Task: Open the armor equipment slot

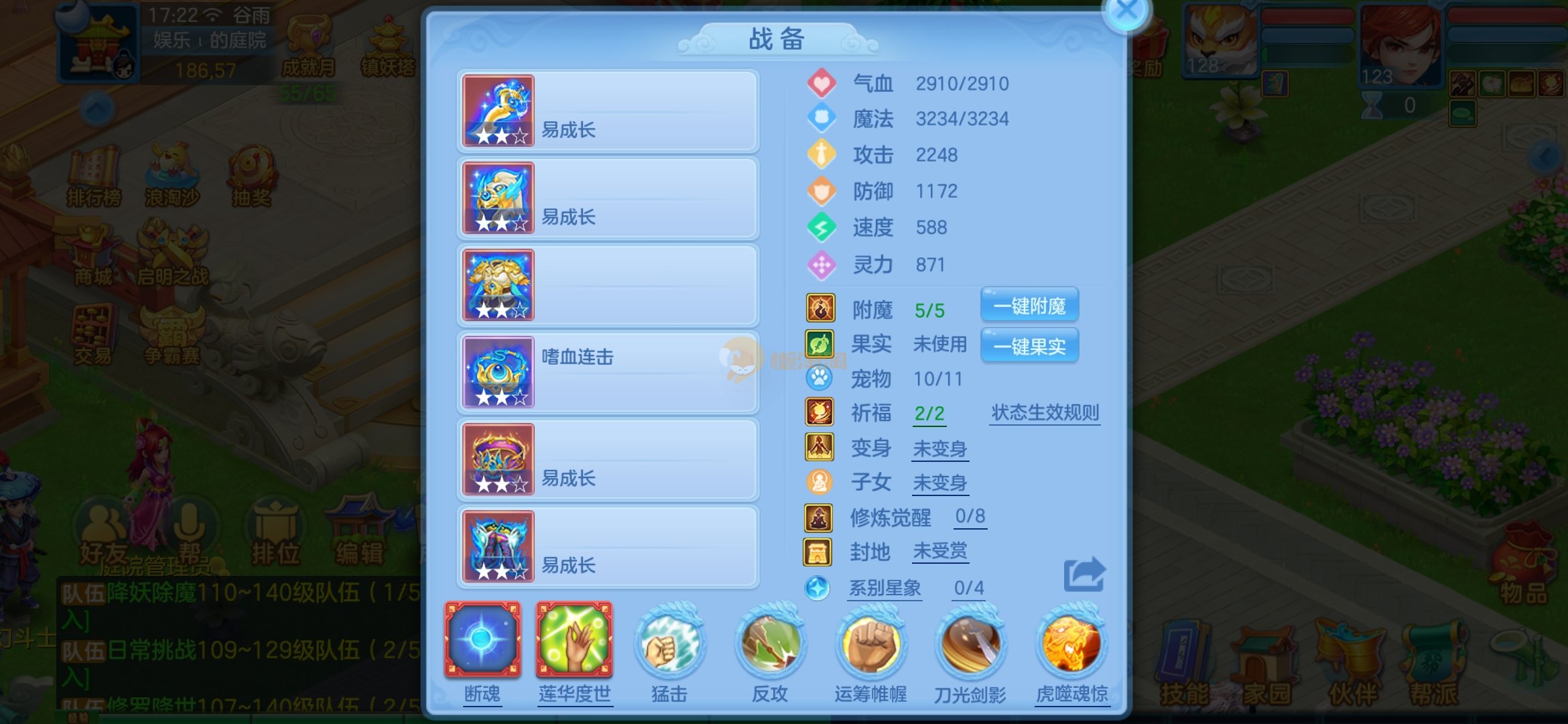Action: 608,286
